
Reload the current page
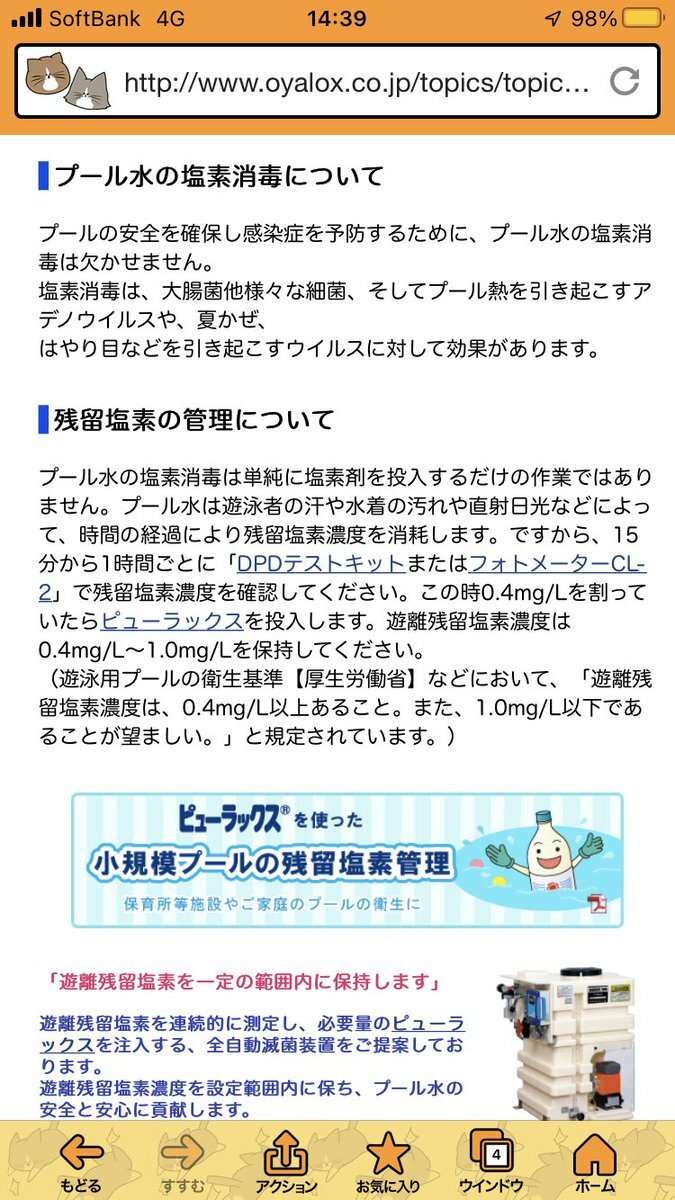[625, 81]
